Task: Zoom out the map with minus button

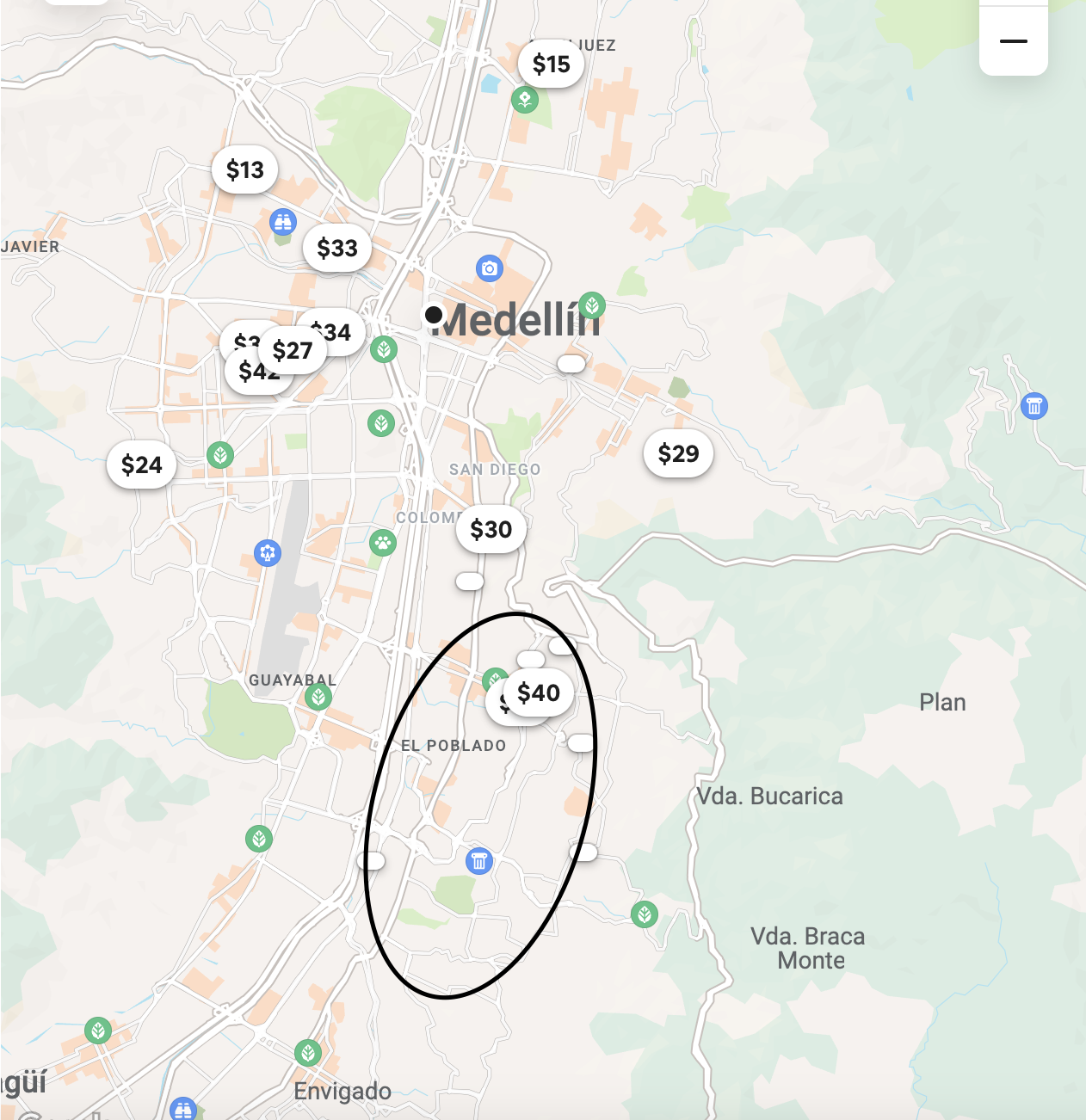Action: 1013,41
